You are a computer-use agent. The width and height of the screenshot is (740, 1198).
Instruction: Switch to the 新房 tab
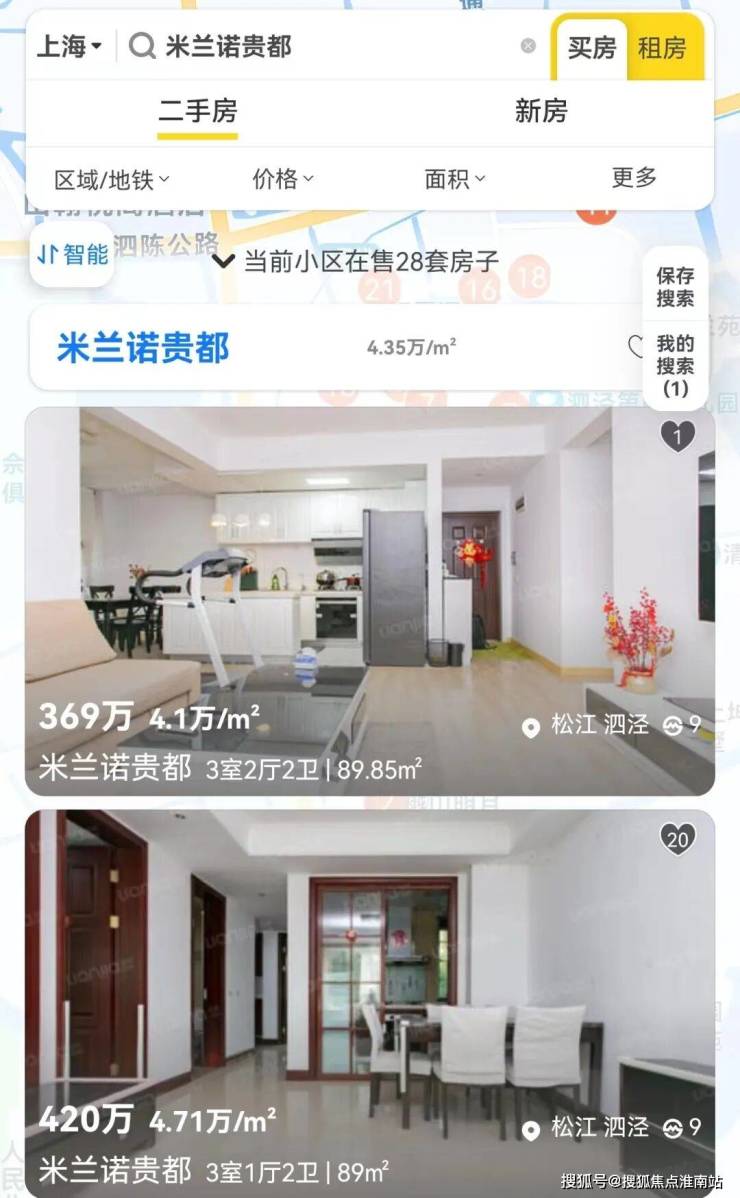[x=540, y=112]
